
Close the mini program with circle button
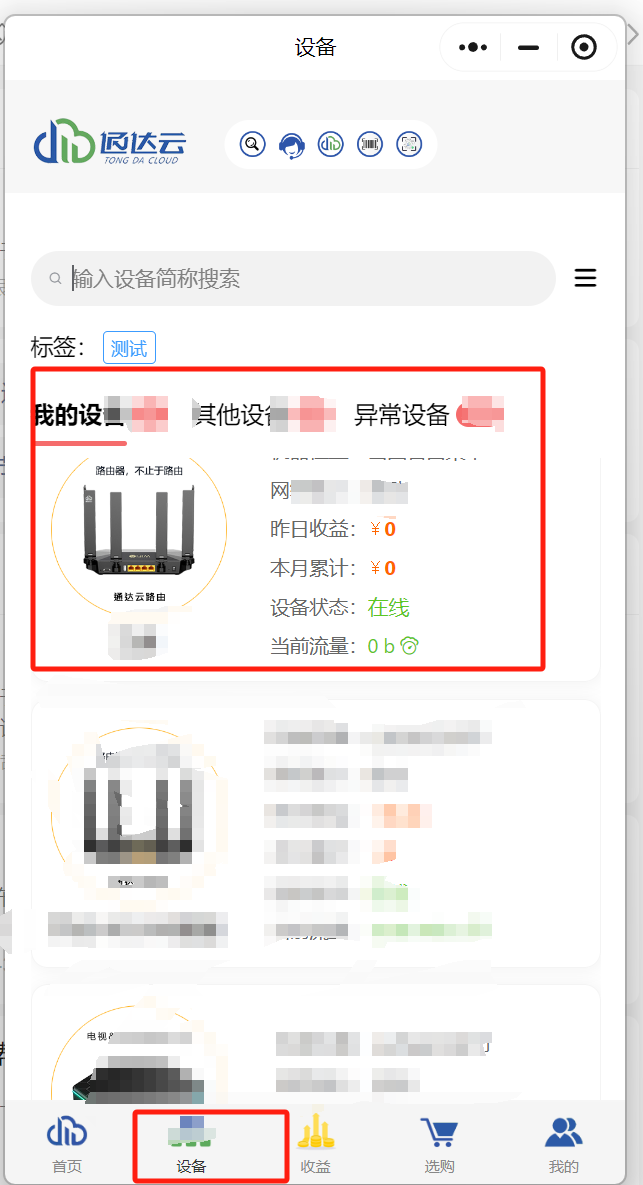coord(583,47)
